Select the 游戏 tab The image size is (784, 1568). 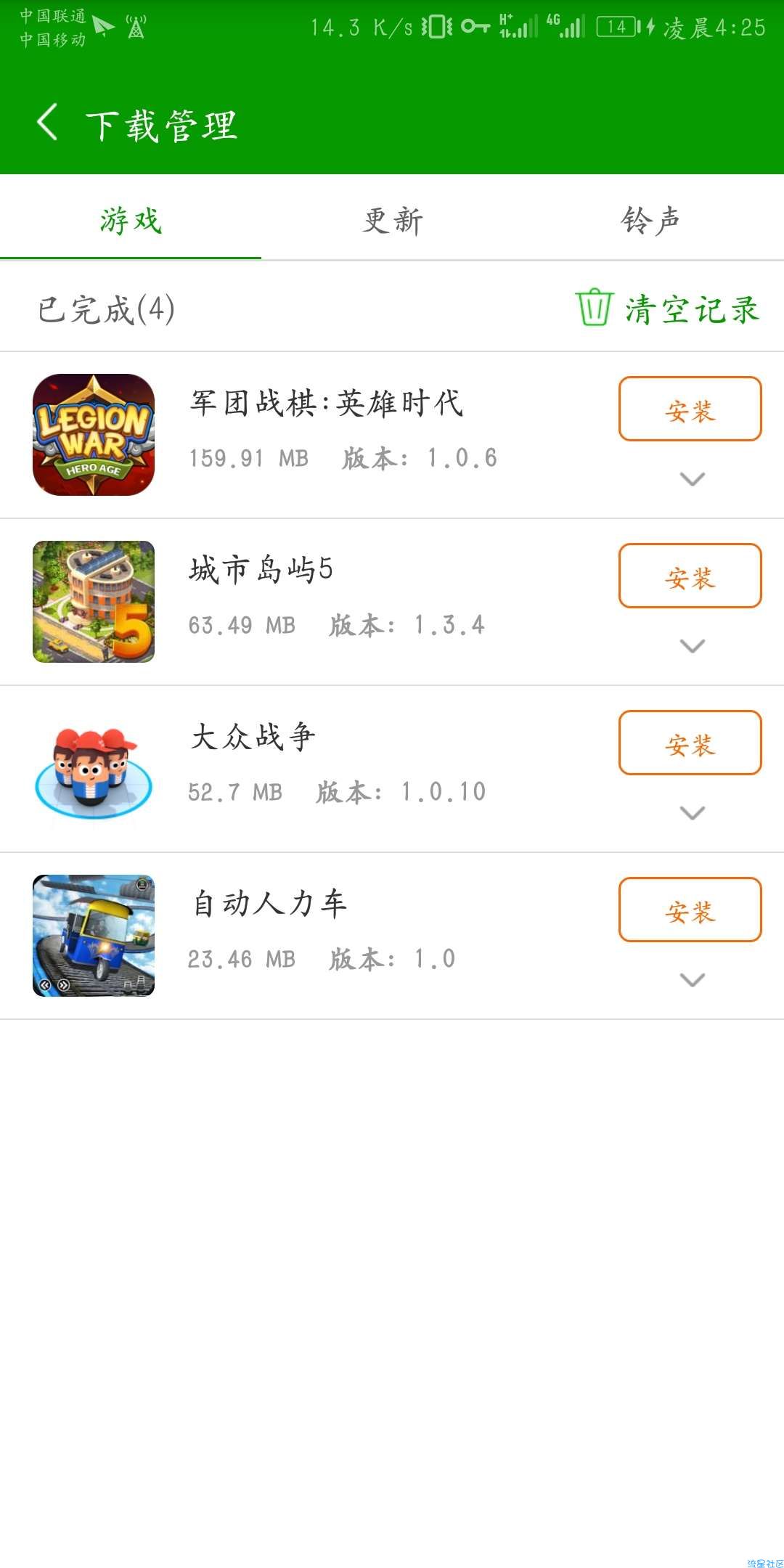(131, 219)
